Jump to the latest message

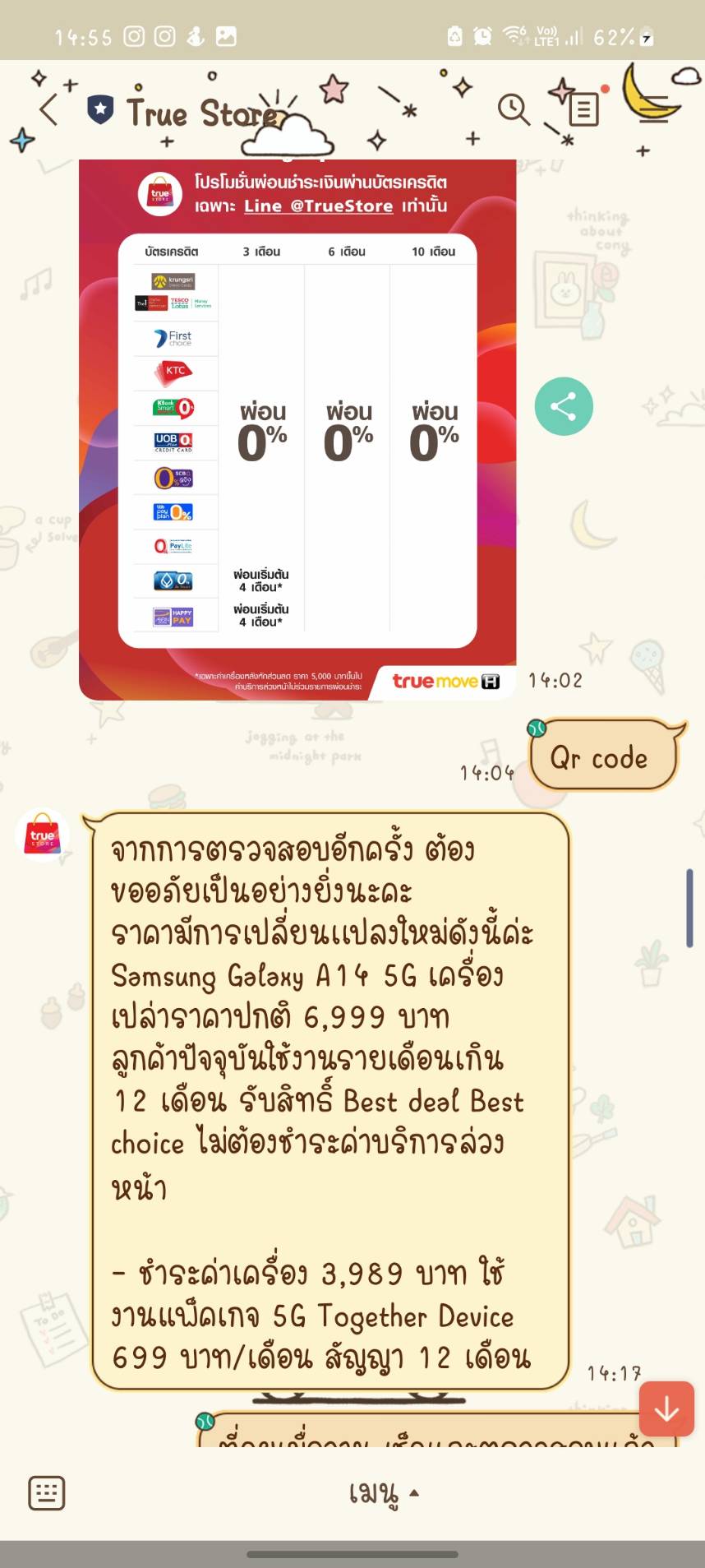click(x=666, y=1409)
